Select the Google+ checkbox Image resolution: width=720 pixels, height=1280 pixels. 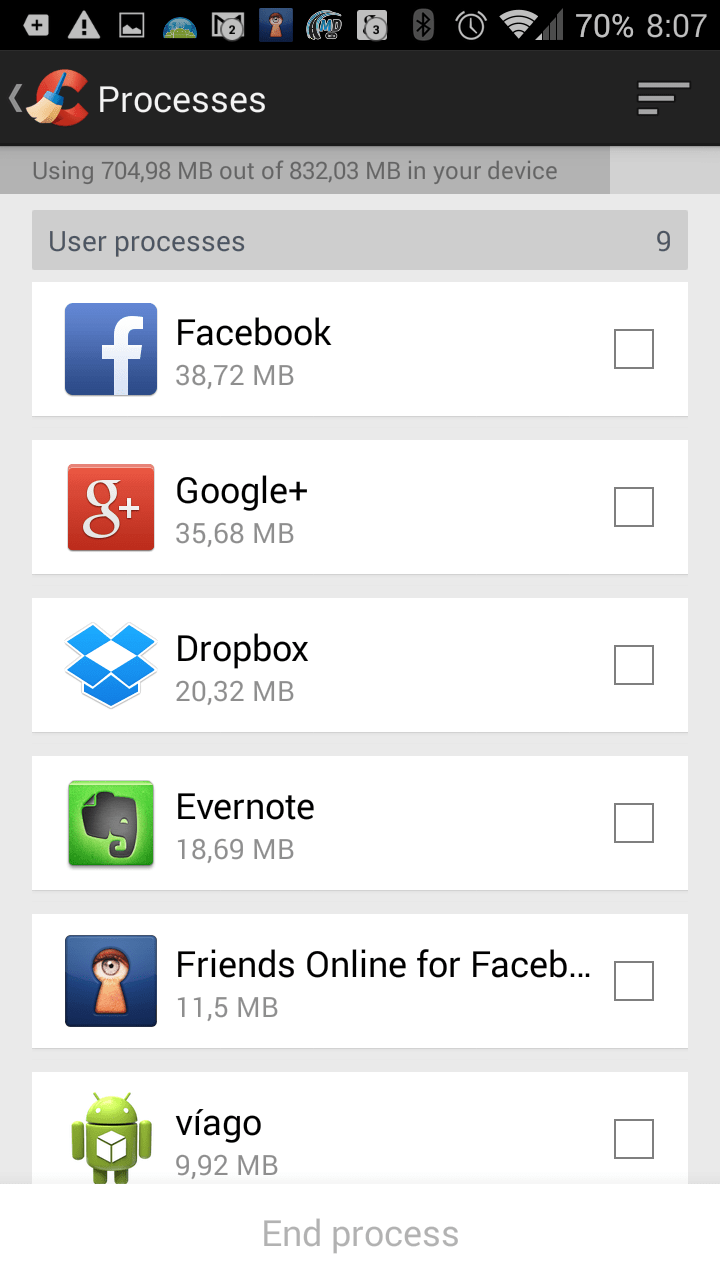coord(634,507)
